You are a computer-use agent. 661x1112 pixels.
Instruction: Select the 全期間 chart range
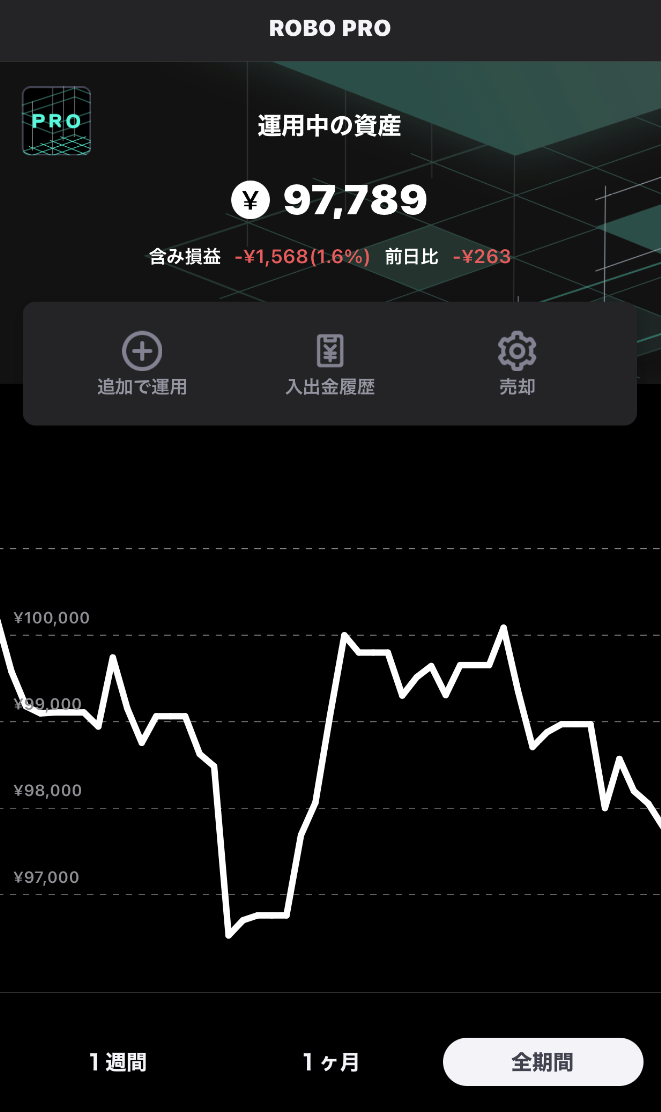[x=542, y=1062]
